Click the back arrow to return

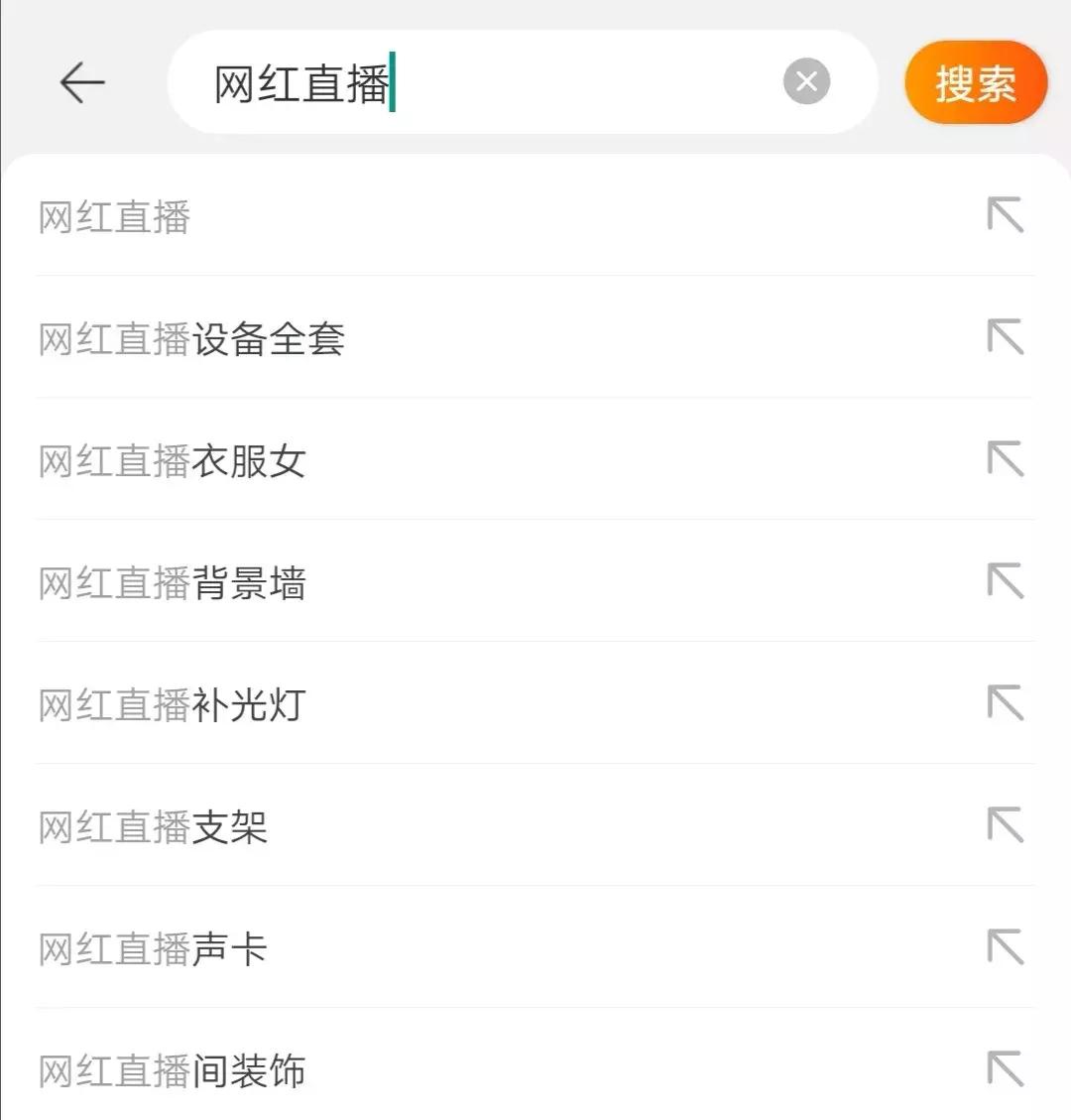[82, 82]
